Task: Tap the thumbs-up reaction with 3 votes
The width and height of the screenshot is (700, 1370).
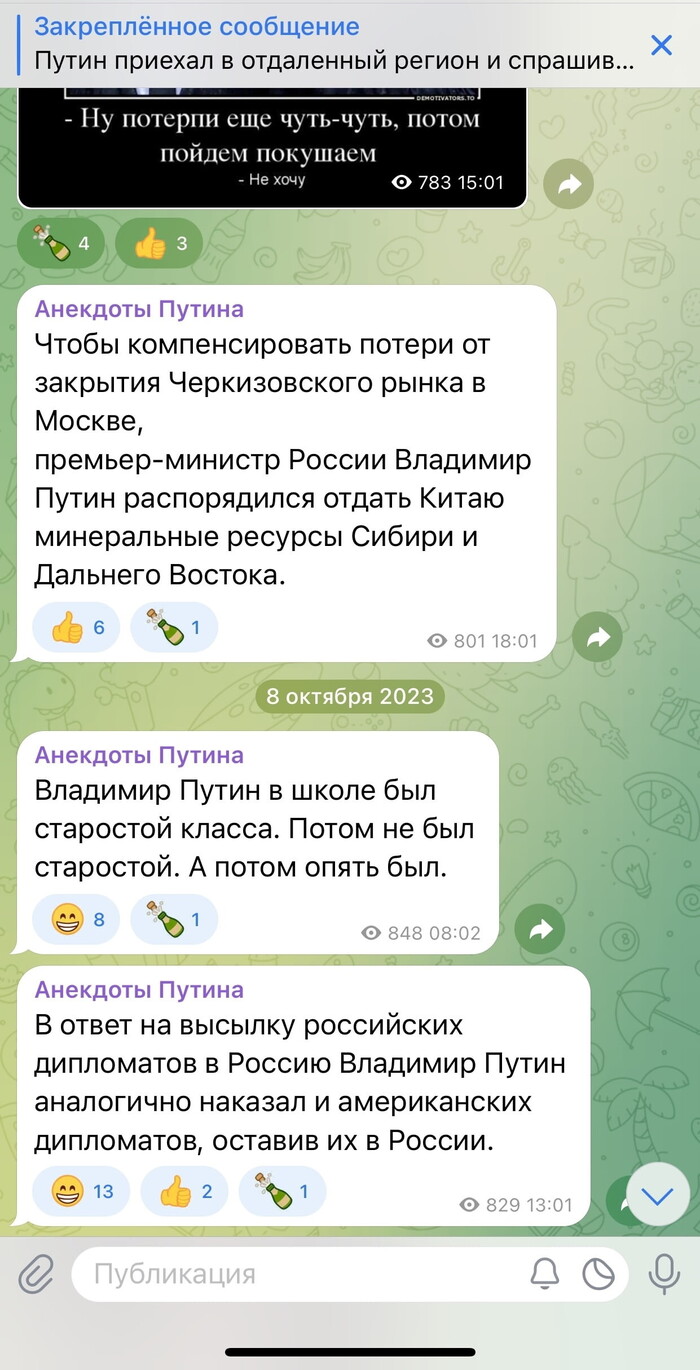Action: click(x=159, y=243)
